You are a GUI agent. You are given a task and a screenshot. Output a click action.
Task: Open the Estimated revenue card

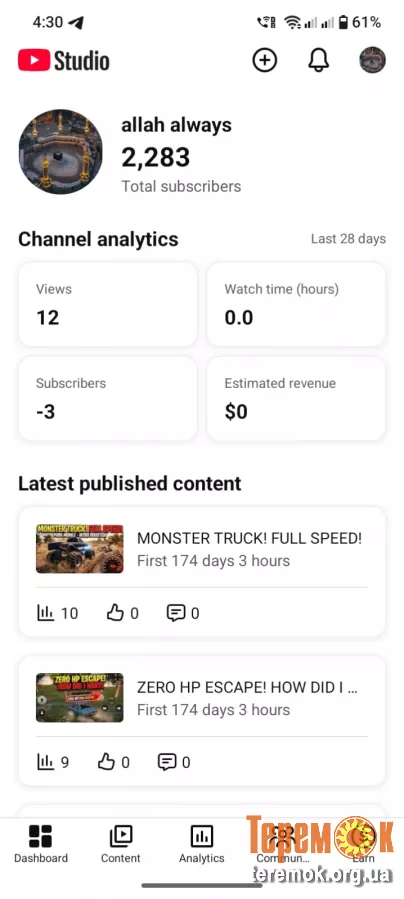(x=296, y=398)
